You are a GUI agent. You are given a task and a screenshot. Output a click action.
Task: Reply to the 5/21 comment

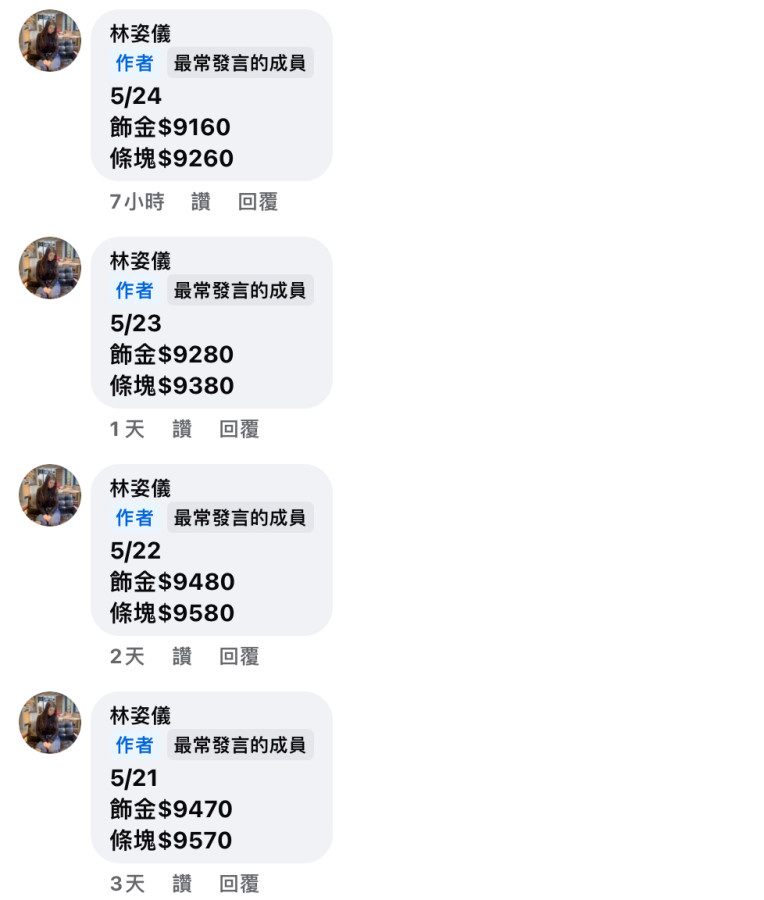point(239,884)
